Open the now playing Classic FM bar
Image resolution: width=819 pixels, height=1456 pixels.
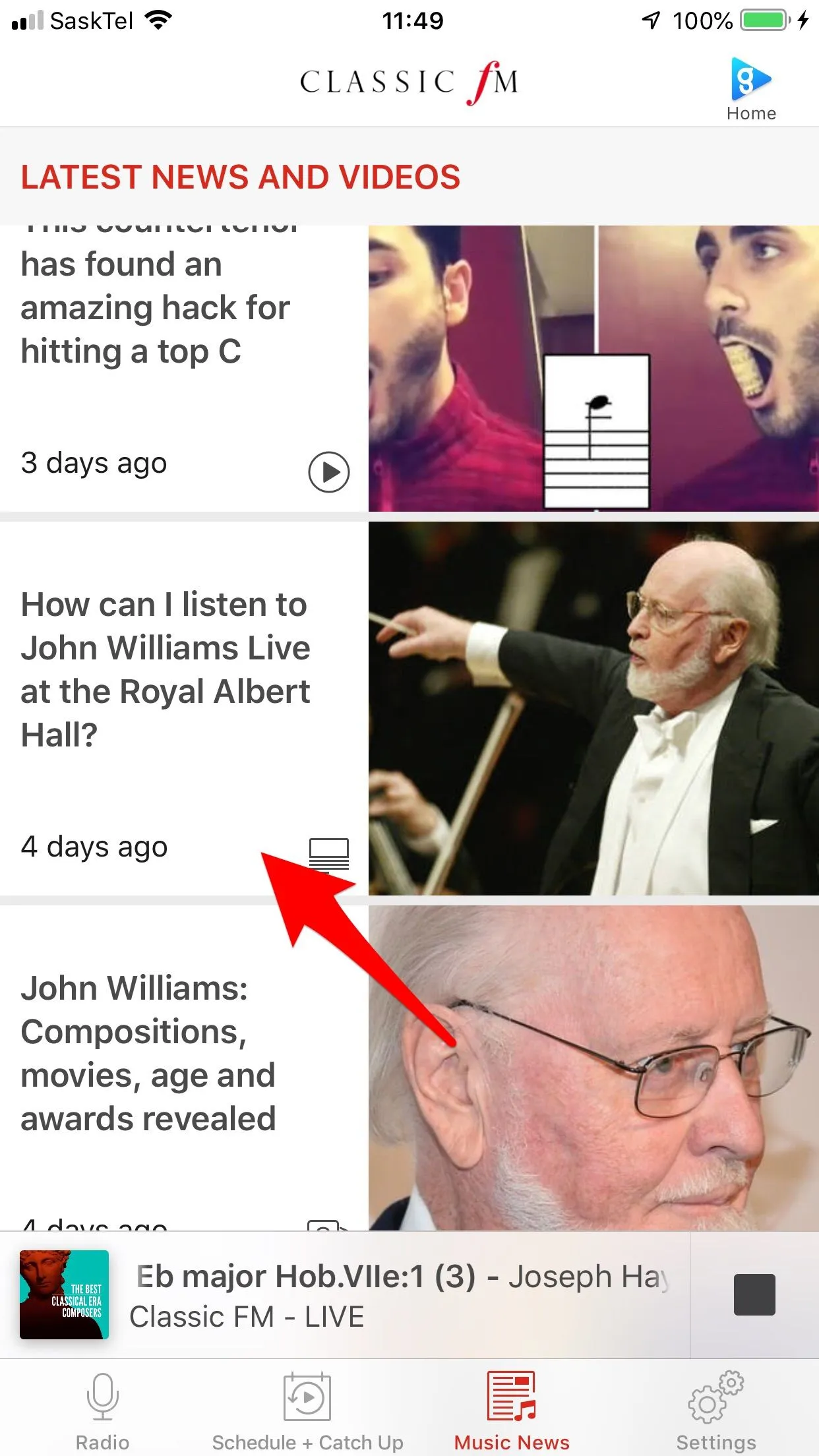[x=396, y=1296]
